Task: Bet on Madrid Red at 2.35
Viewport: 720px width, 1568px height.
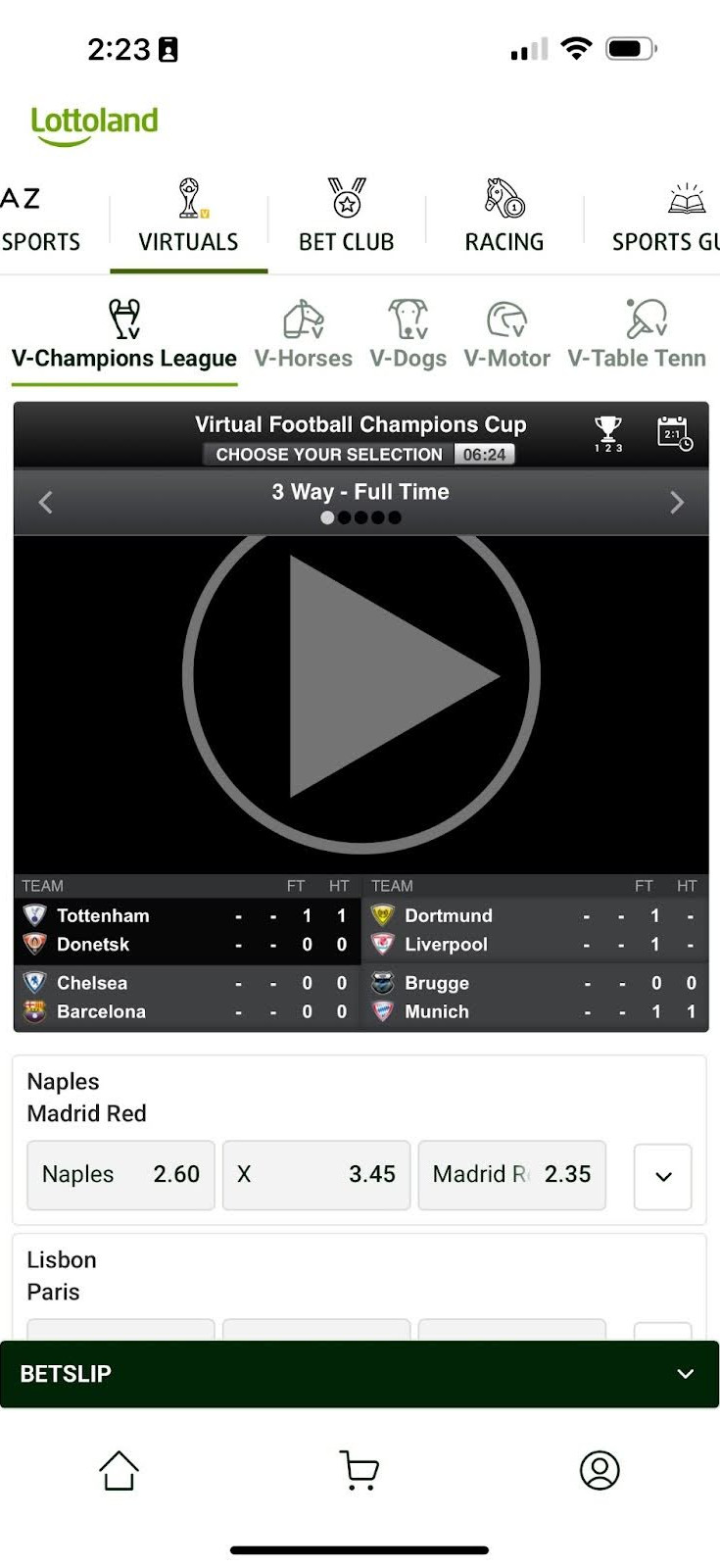Action: point(511,1174)
